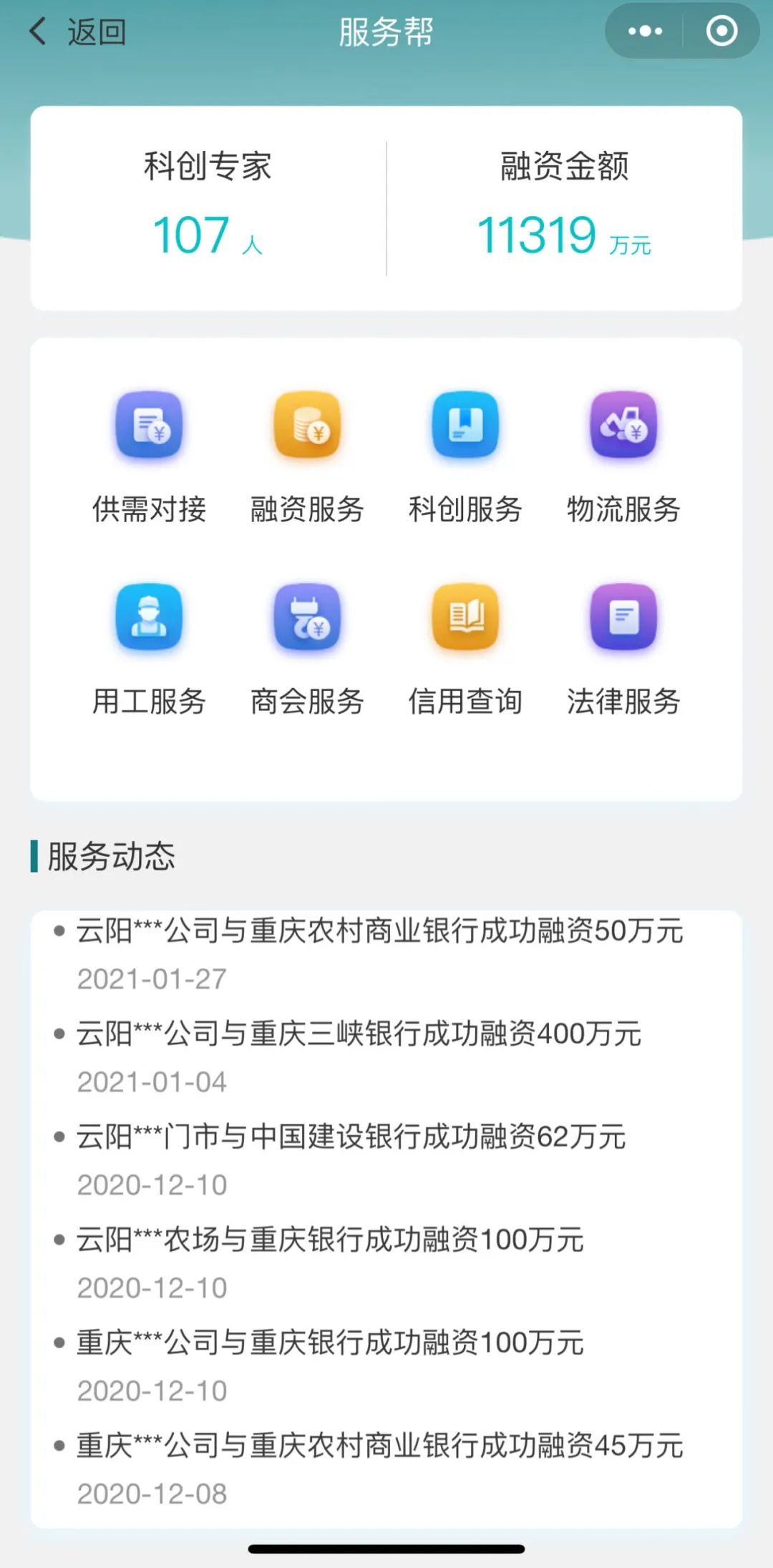
Task: Select 商会服务
Action: coord(307,648)
